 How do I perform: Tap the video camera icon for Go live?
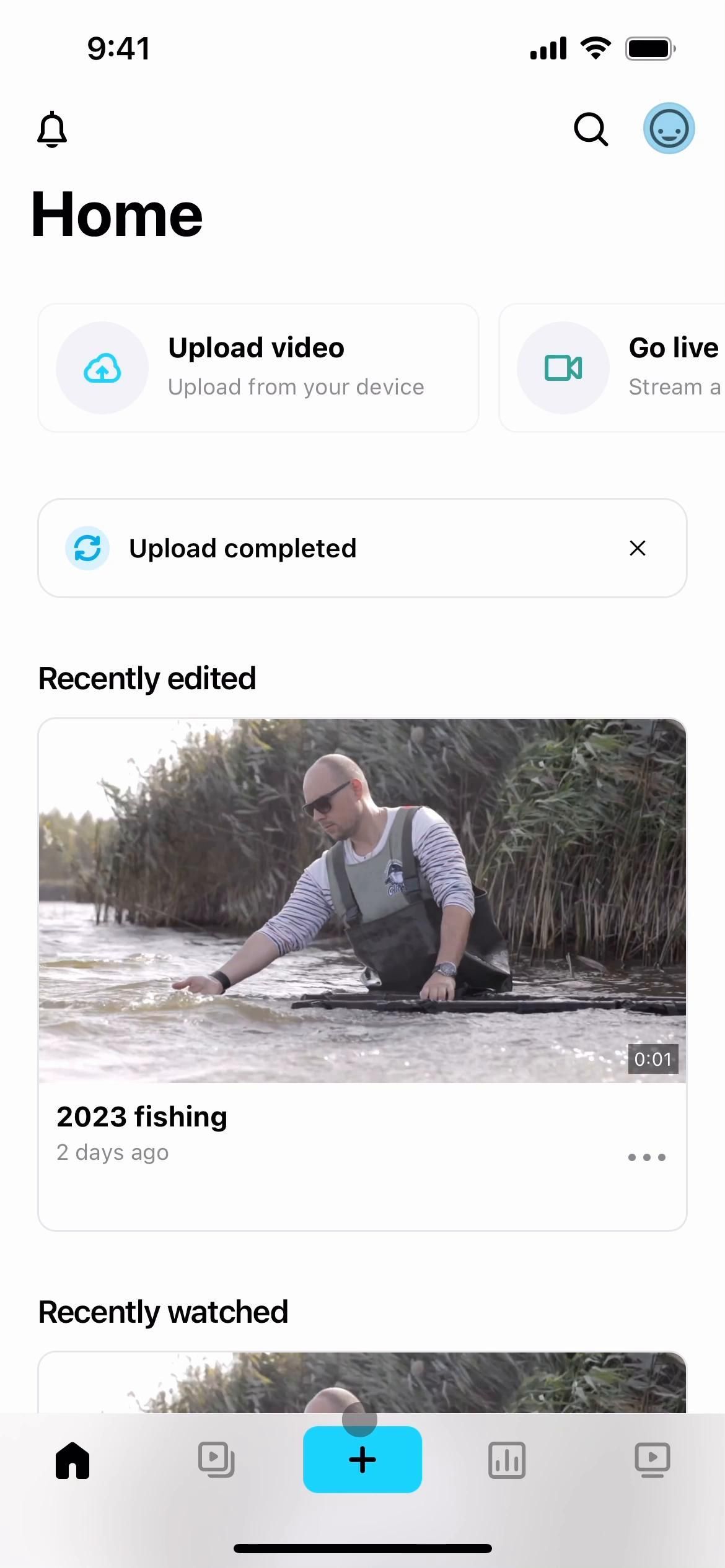[563, 367]
